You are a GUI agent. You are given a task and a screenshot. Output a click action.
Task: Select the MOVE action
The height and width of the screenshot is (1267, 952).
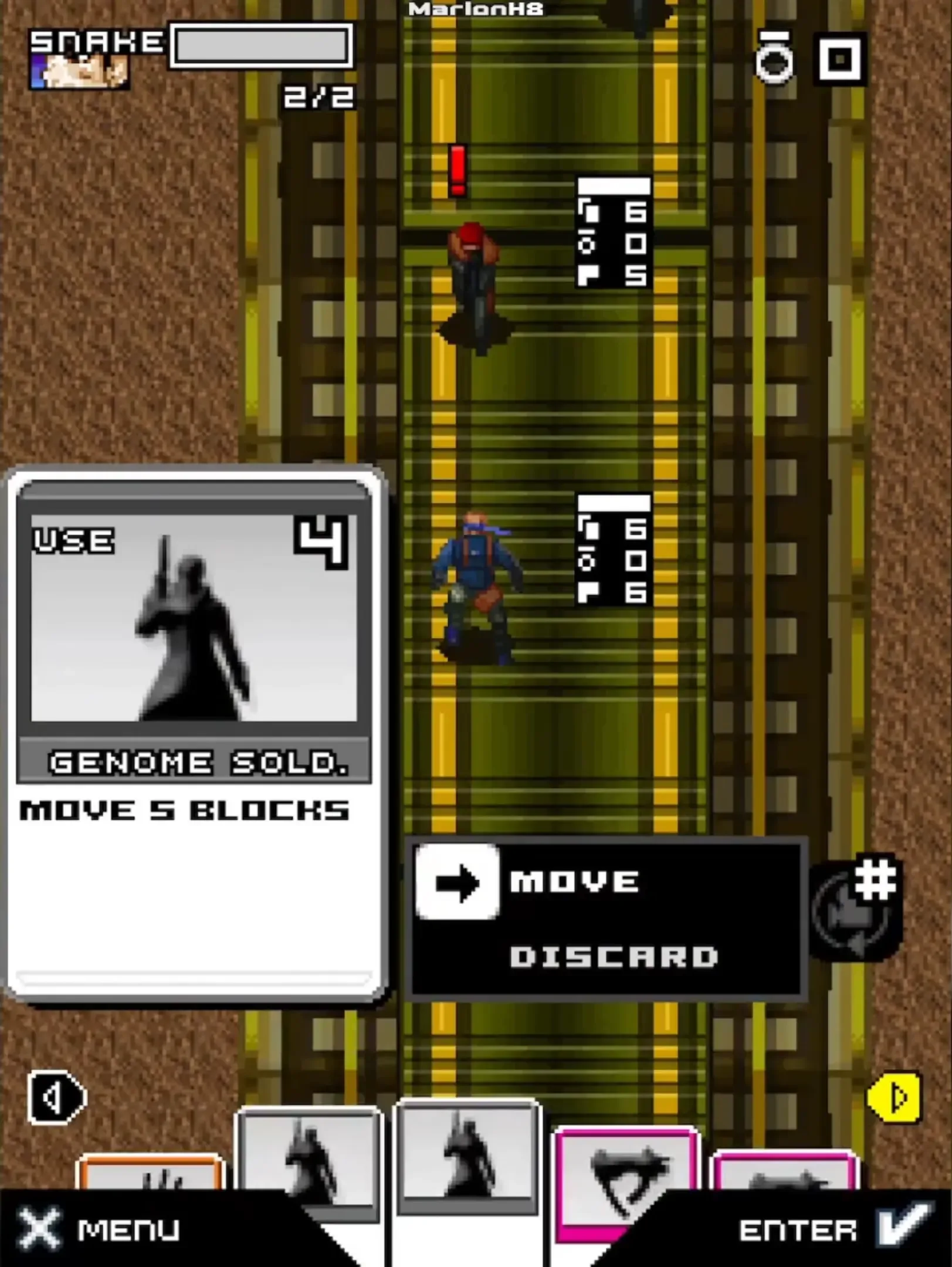(575, 882)
